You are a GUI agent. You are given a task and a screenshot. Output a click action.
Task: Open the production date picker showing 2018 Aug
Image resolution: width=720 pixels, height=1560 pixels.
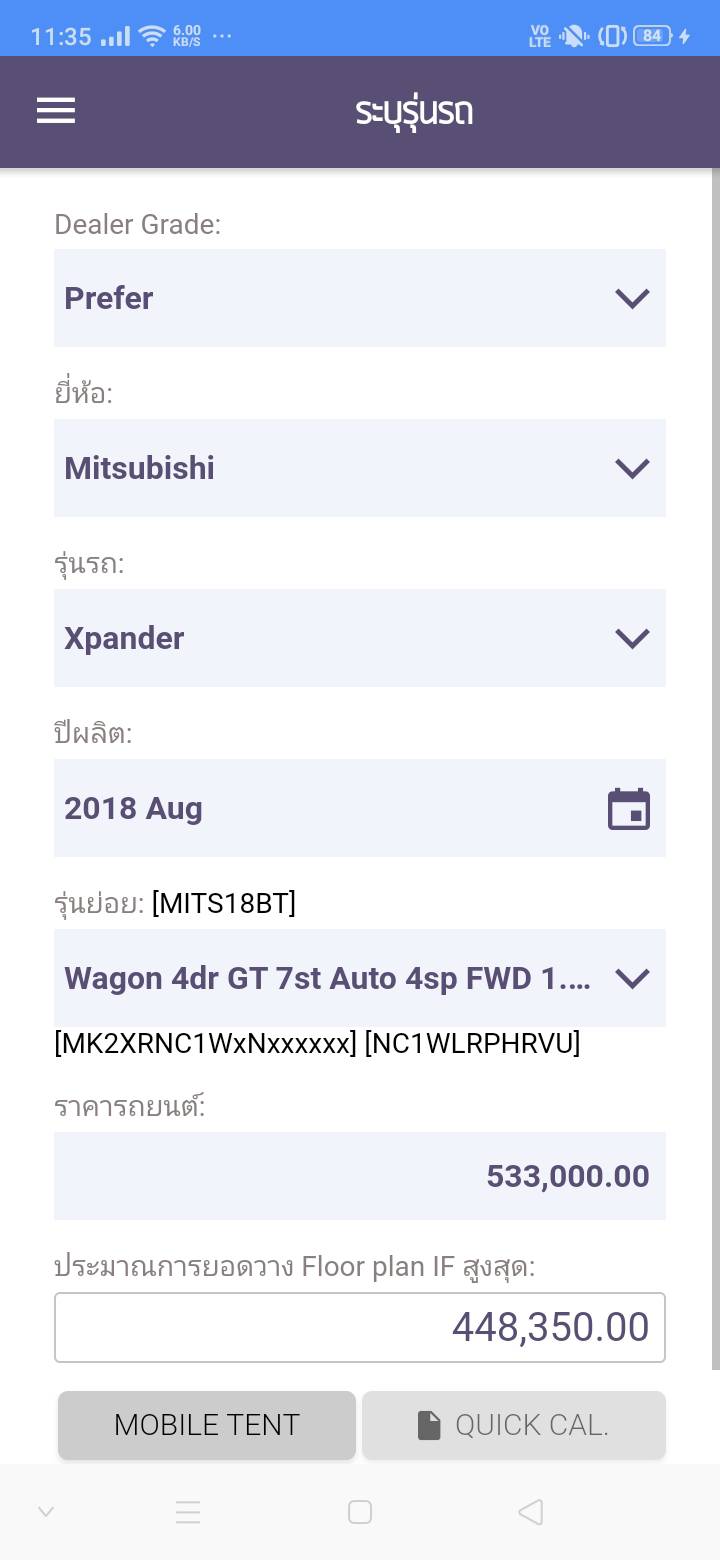[x=359, y=808]
